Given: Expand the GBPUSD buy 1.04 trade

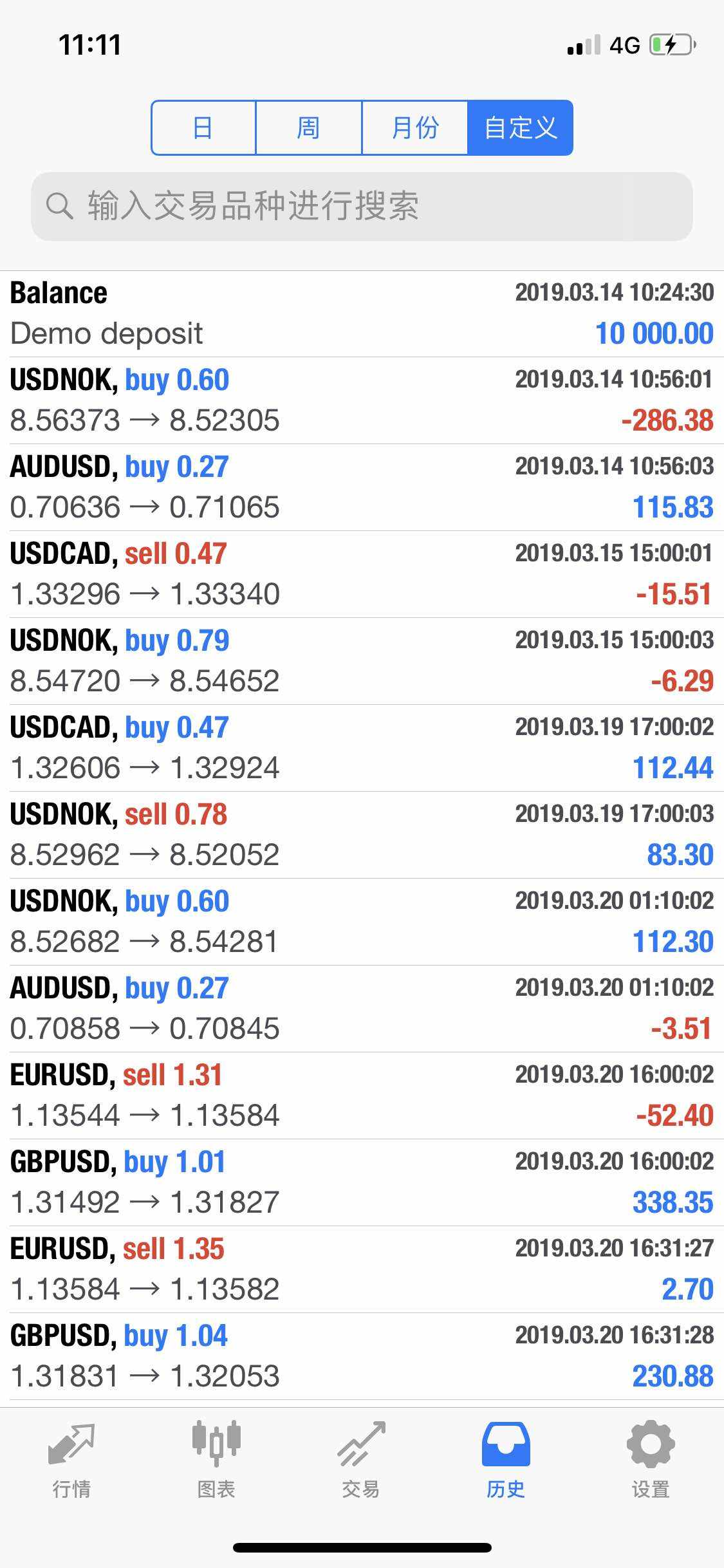Looking at the screenshot, I should [362, 1356].
